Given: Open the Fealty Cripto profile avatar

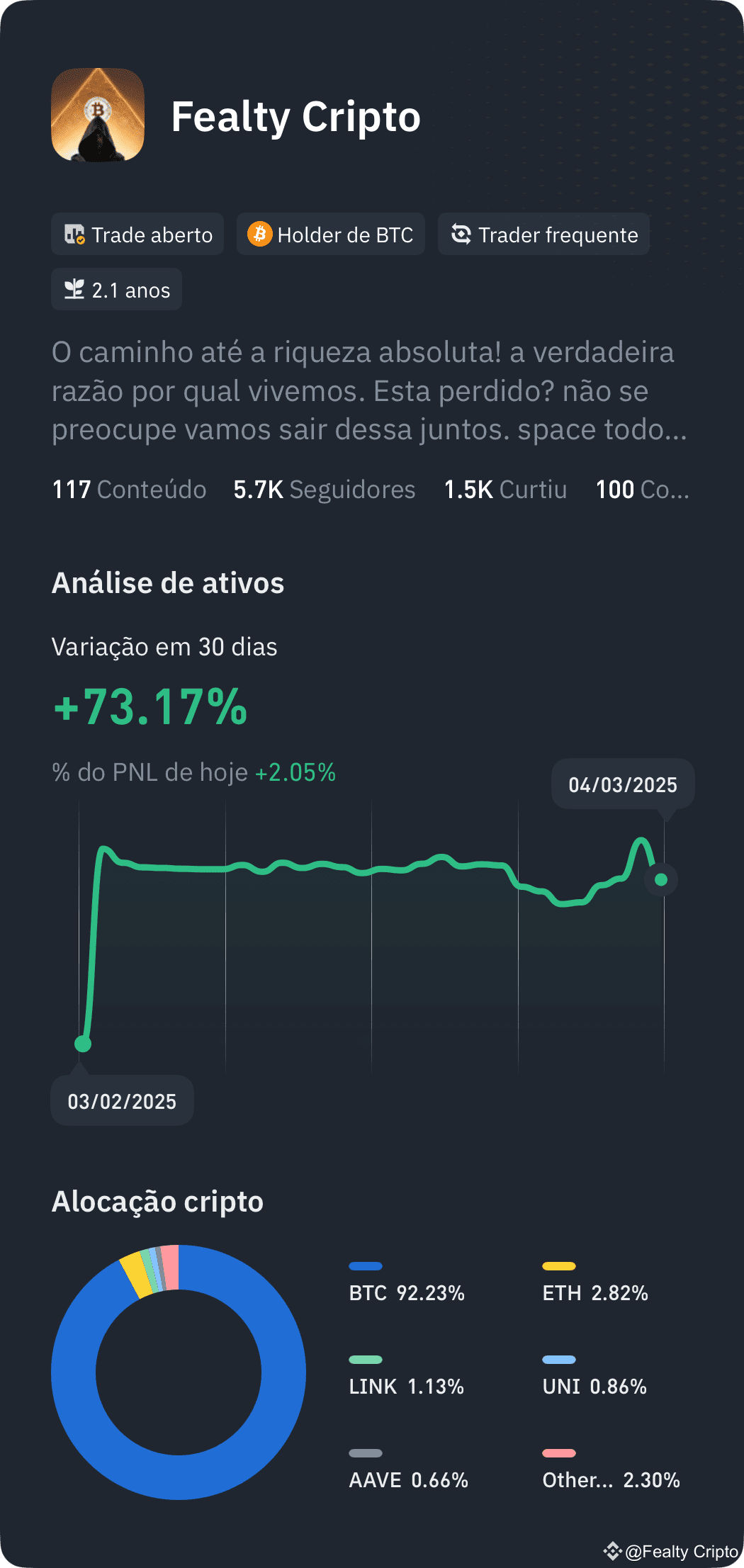Looking at the screenshot, I should (x=98, y=117).
